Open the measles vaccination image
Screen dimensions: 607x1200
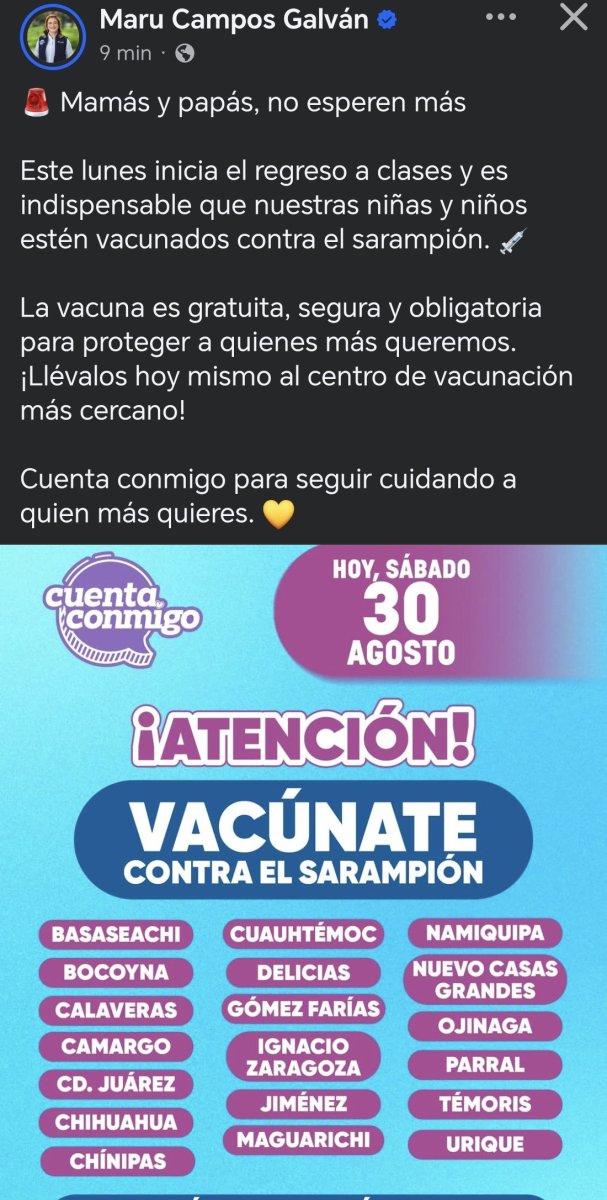point(303,870)
